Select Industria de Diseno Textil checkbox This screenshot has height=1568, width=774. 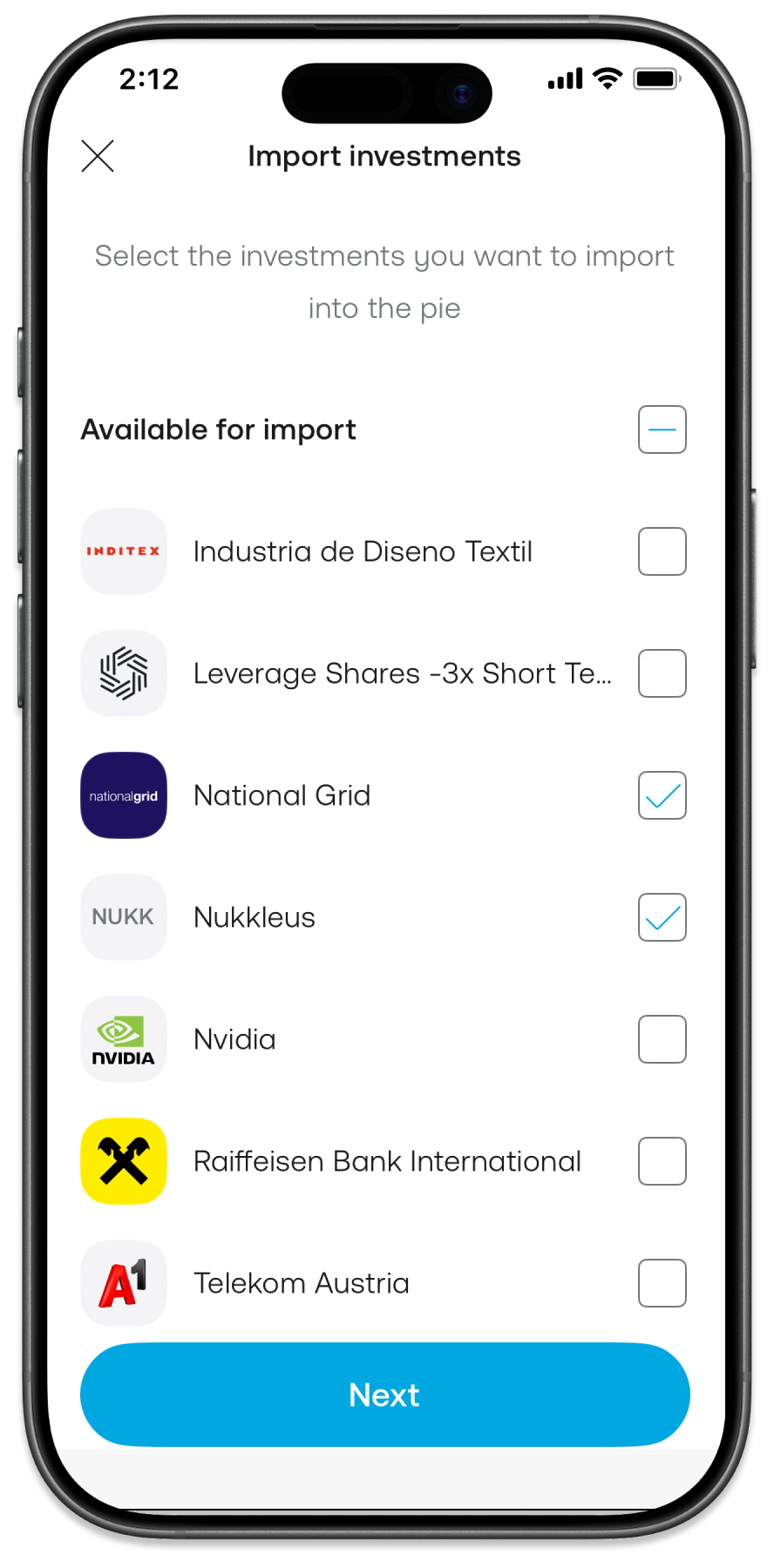[662, 551]
